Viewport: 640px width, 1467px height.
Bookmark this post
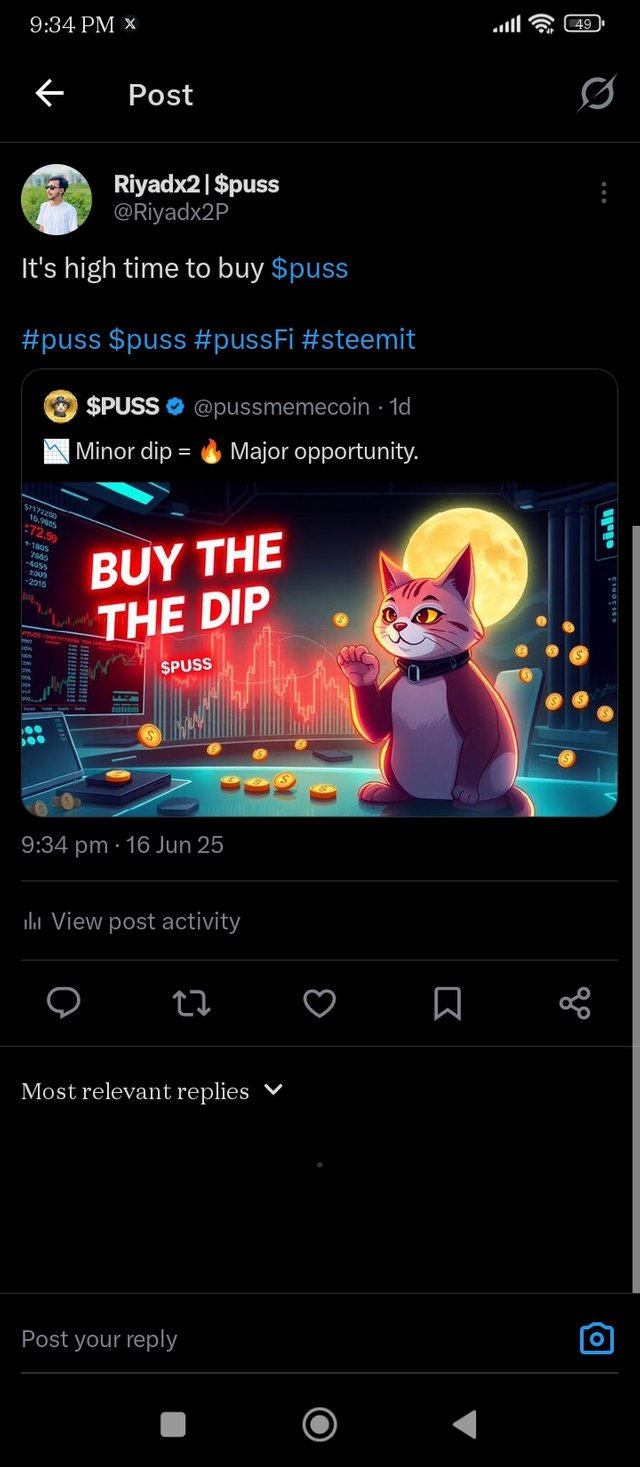447,1003
